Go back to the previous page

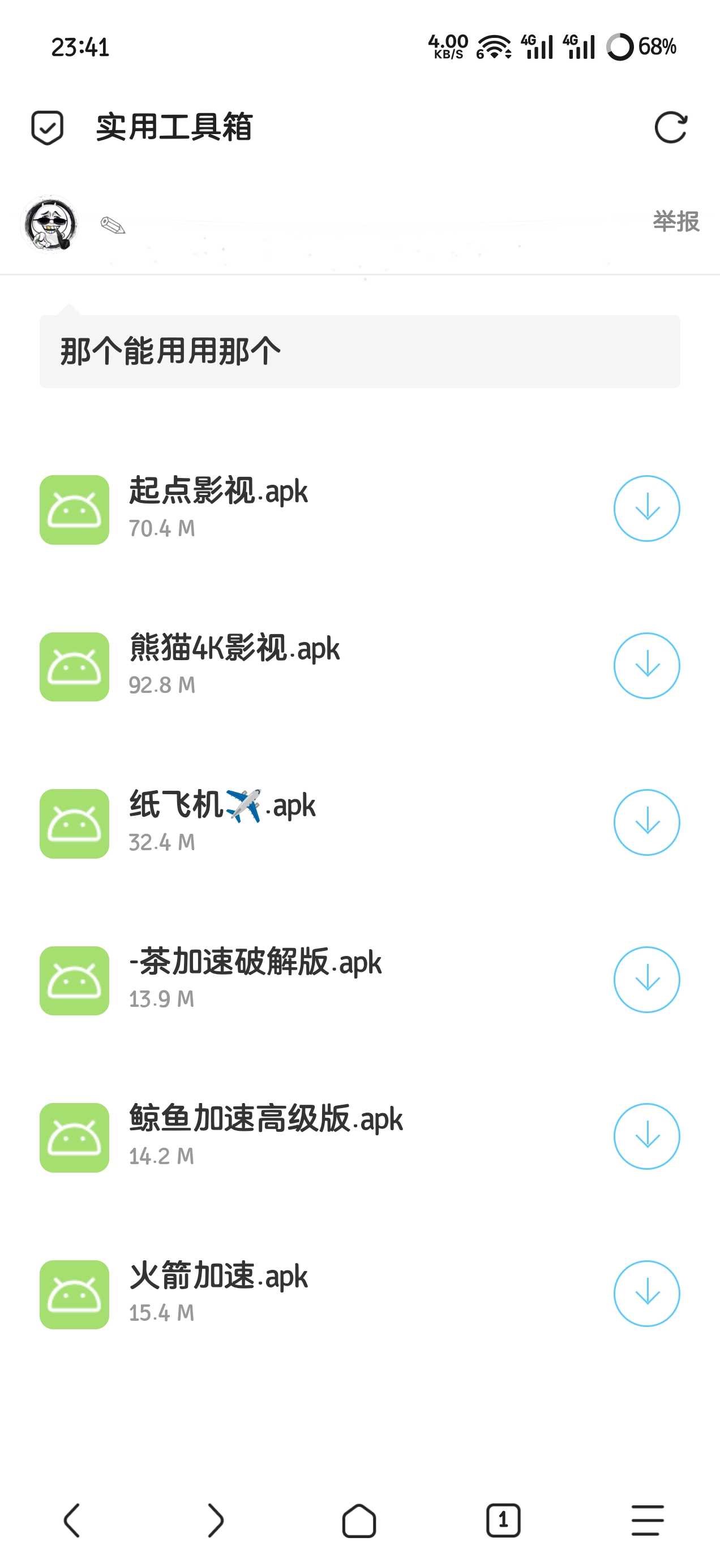coord(72,1520)
